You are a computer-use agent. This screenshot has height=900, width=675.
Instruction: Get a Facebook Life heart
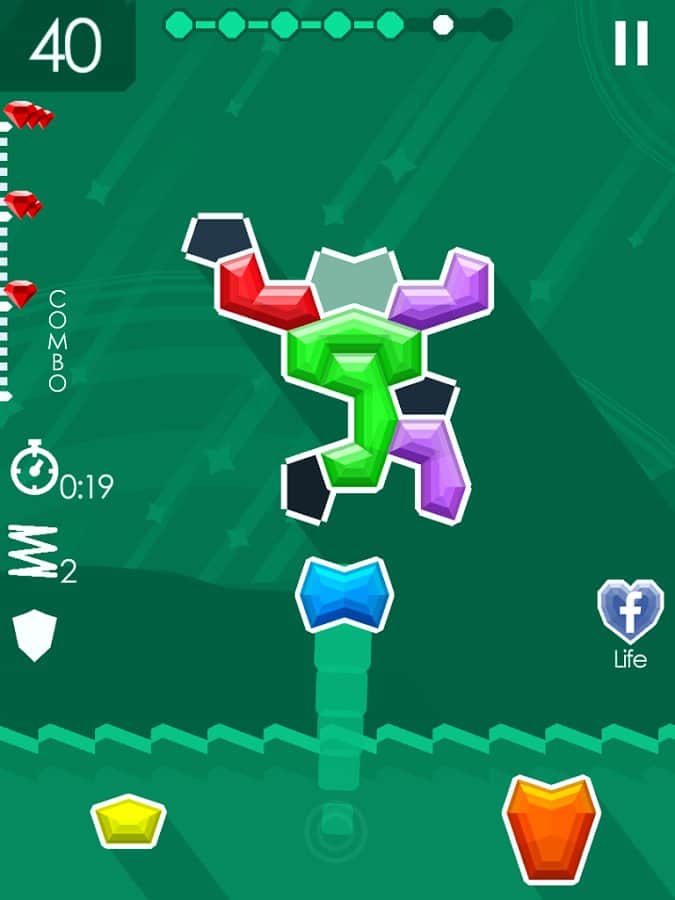pos(629,613)
